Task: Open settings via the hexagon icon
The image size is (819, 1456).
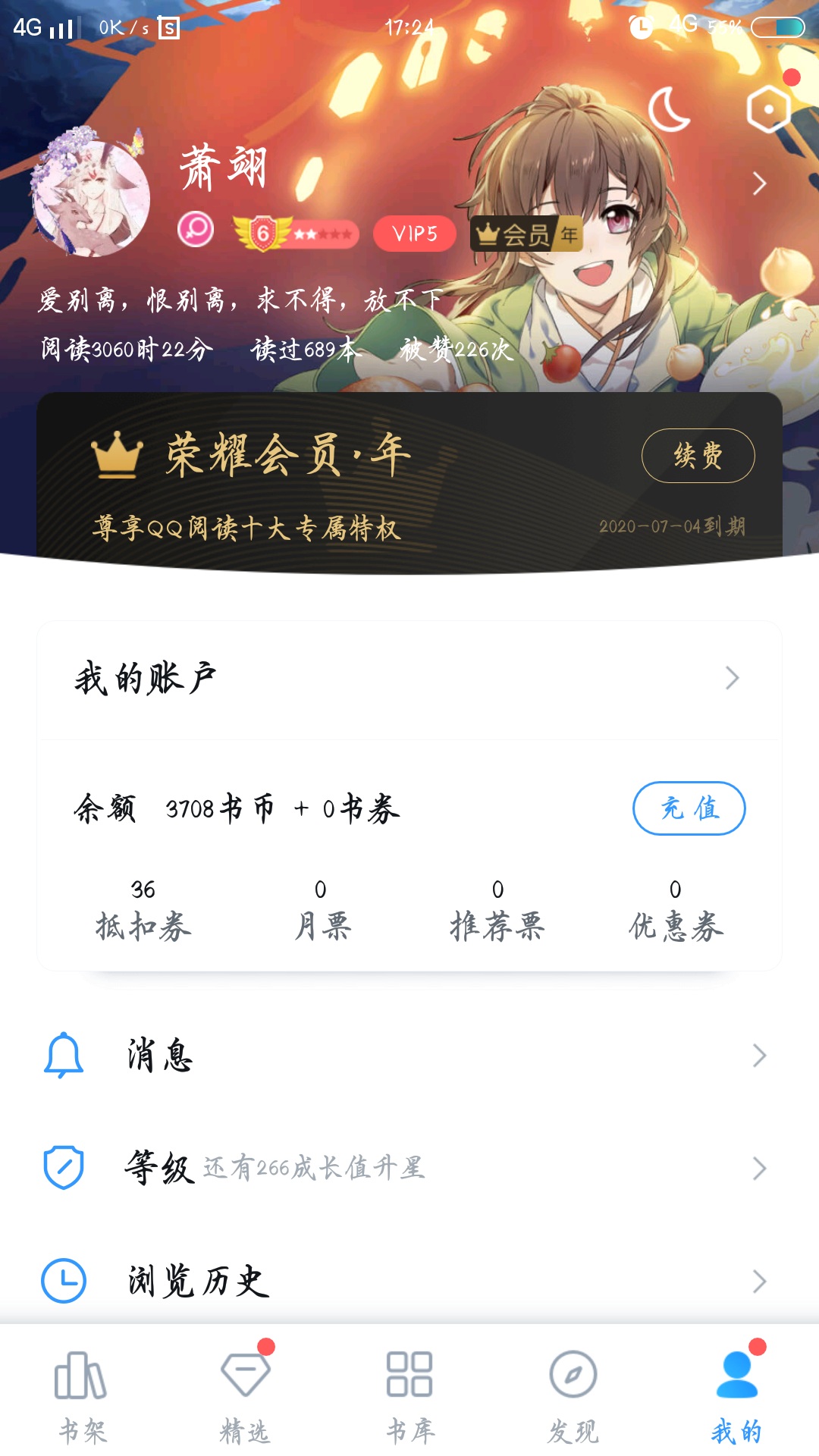Action: click(x=768, y=110)
